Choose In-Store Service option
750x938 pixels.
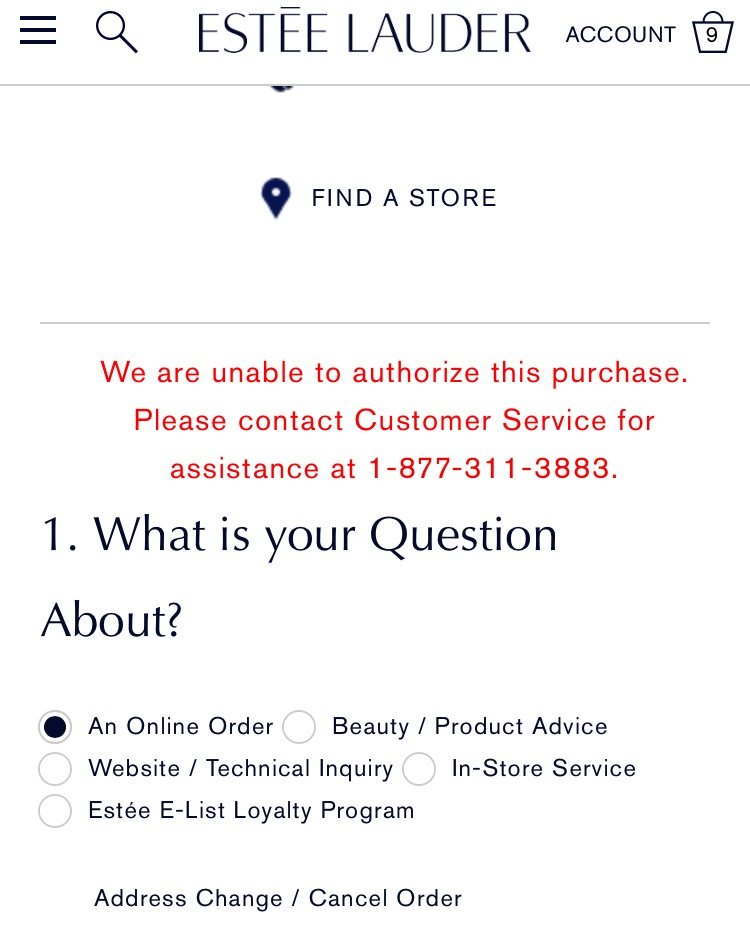point(419,769)
